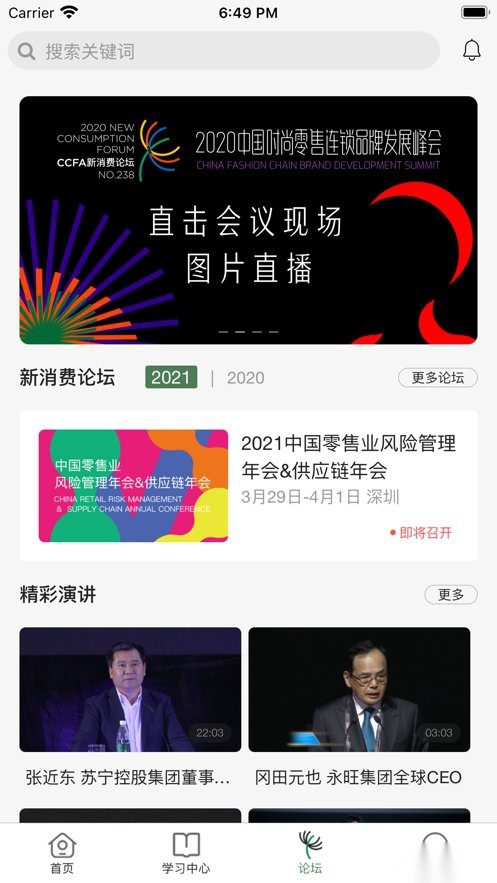This screenshot has height=883, width=497.
Task: Tap 更多 next to 精彩演讲
Action: [x=451, y=594]
